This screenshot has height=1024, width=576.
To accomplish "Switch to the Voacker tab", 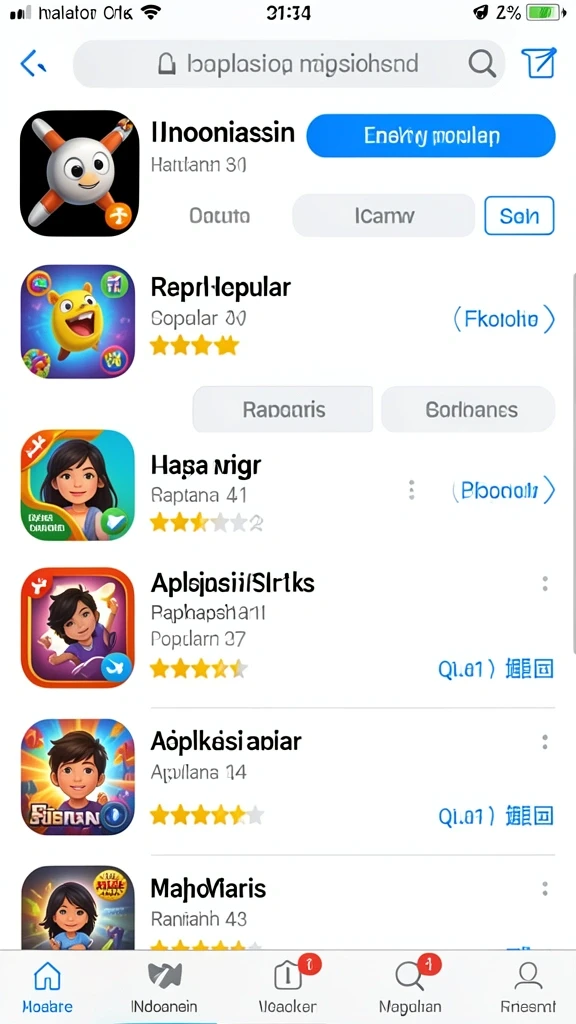I will [287, 987].
